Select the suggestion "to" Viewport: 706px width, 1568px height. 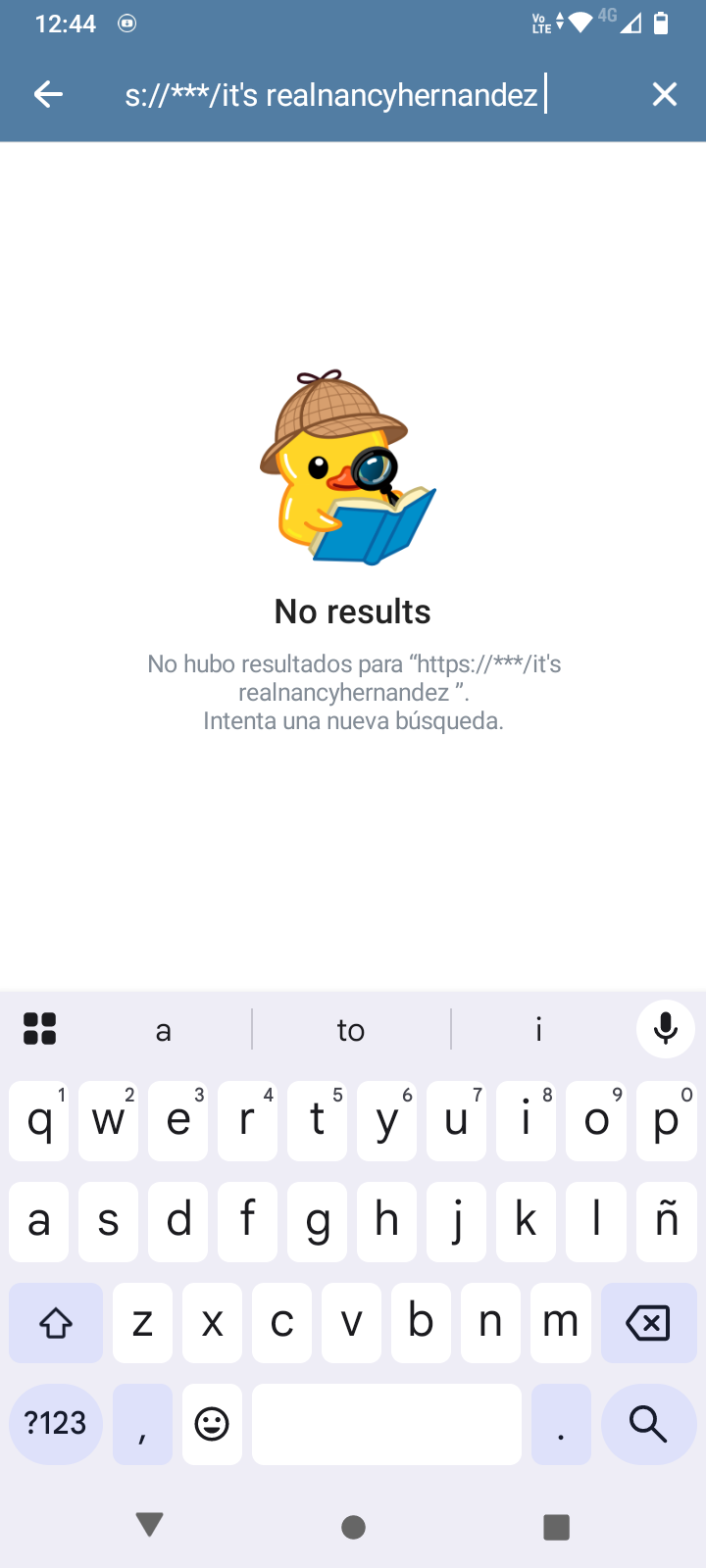[x=351, y=1030]
